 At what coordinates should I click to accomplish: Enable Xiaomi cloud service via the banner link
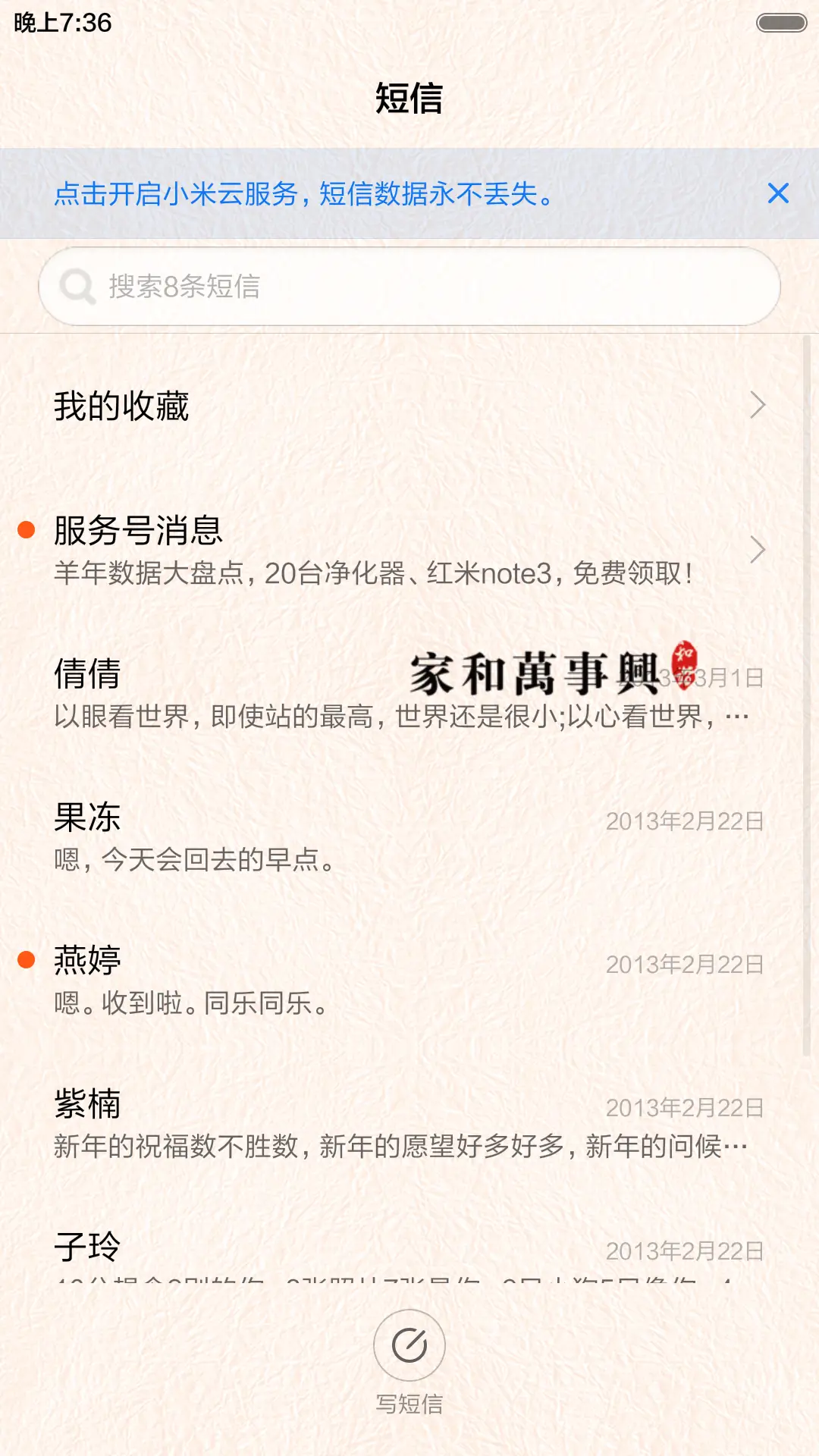[x=303, y=196]
